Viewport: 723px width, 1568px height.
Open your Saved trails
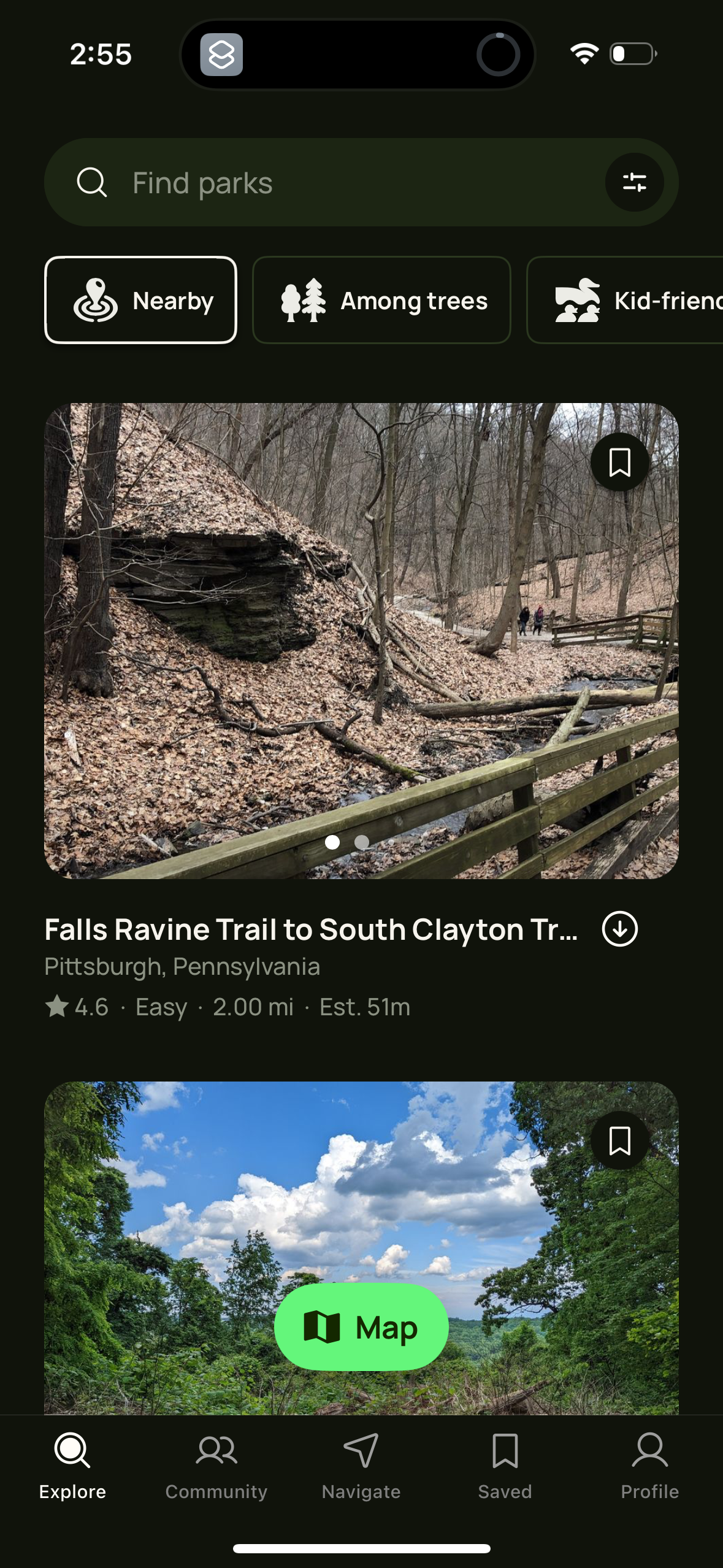click(x=504, y=1466)
